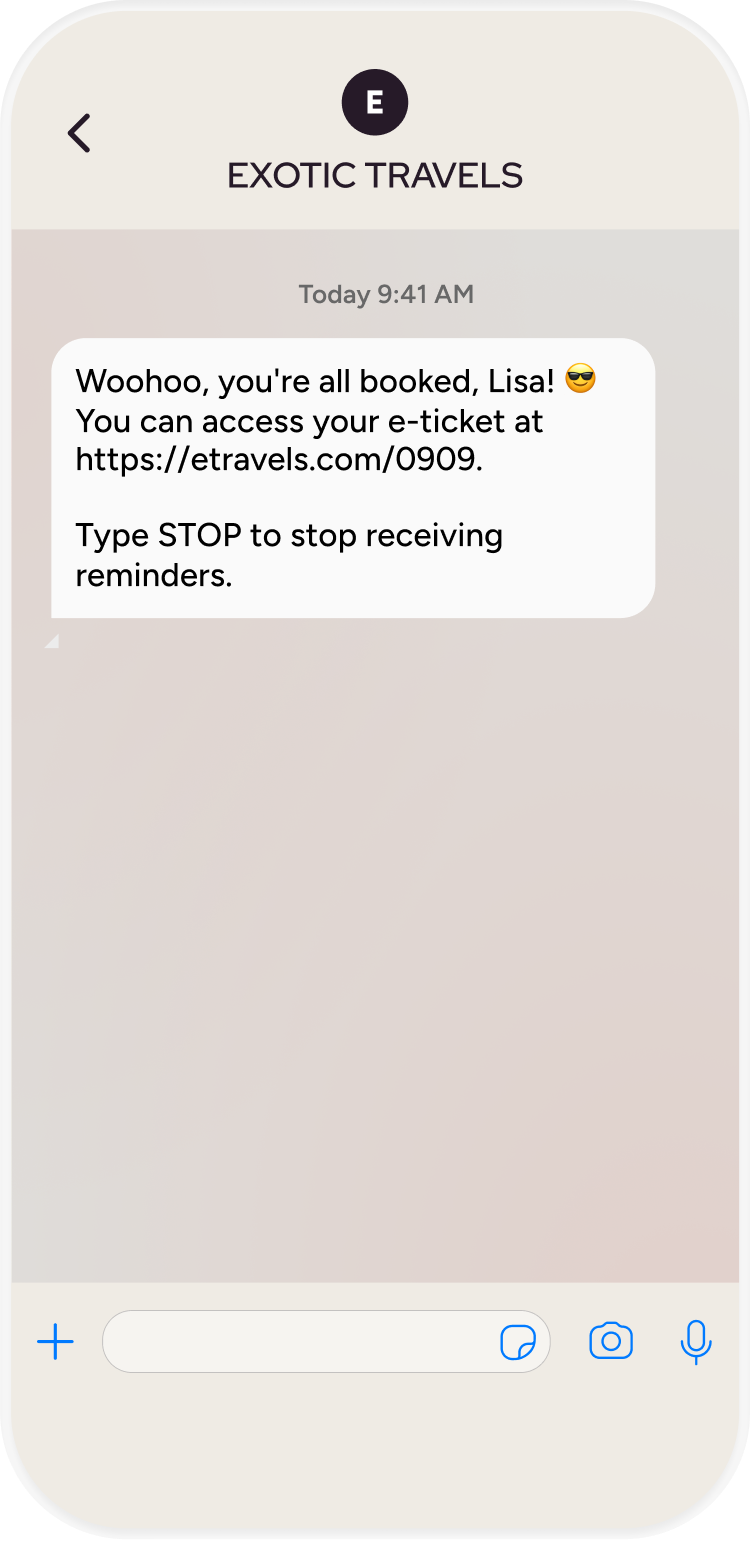Open the camera to take a photo

coord(611,1341)
